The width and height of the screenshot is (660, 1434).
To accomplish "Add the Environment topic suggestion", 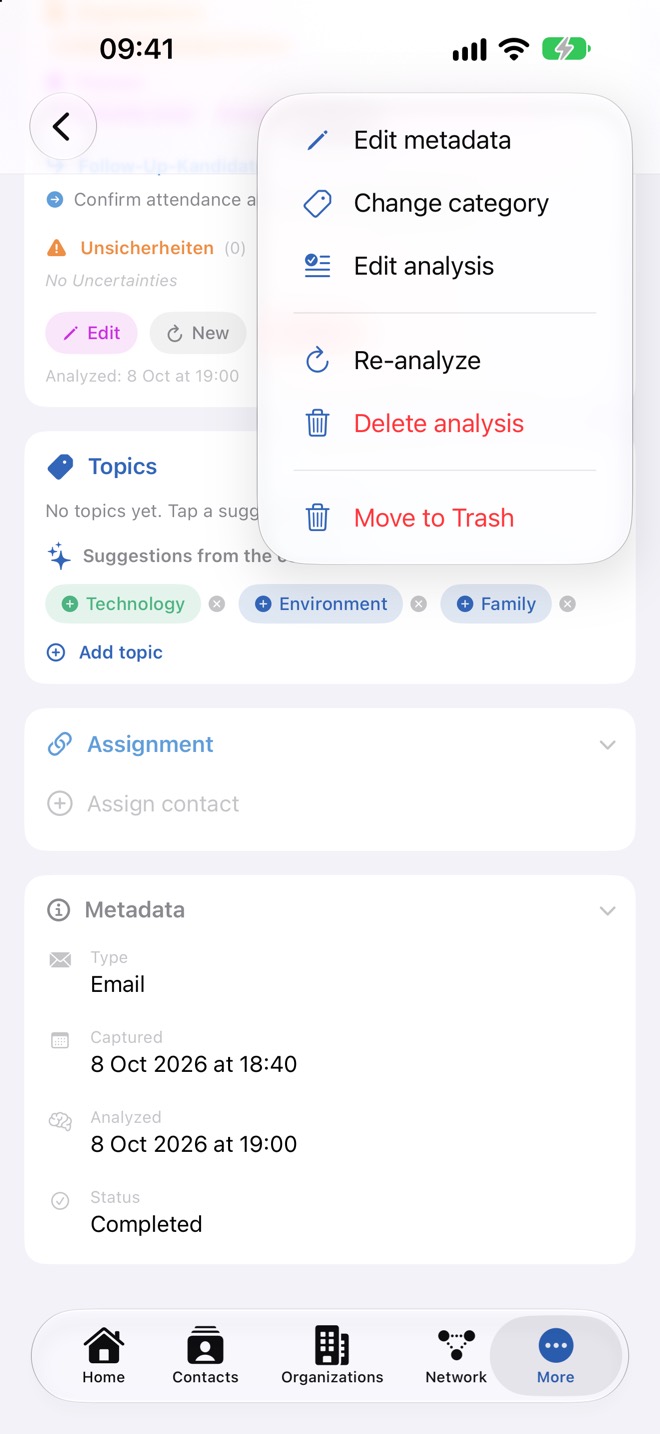I will (x=321, y=604).
